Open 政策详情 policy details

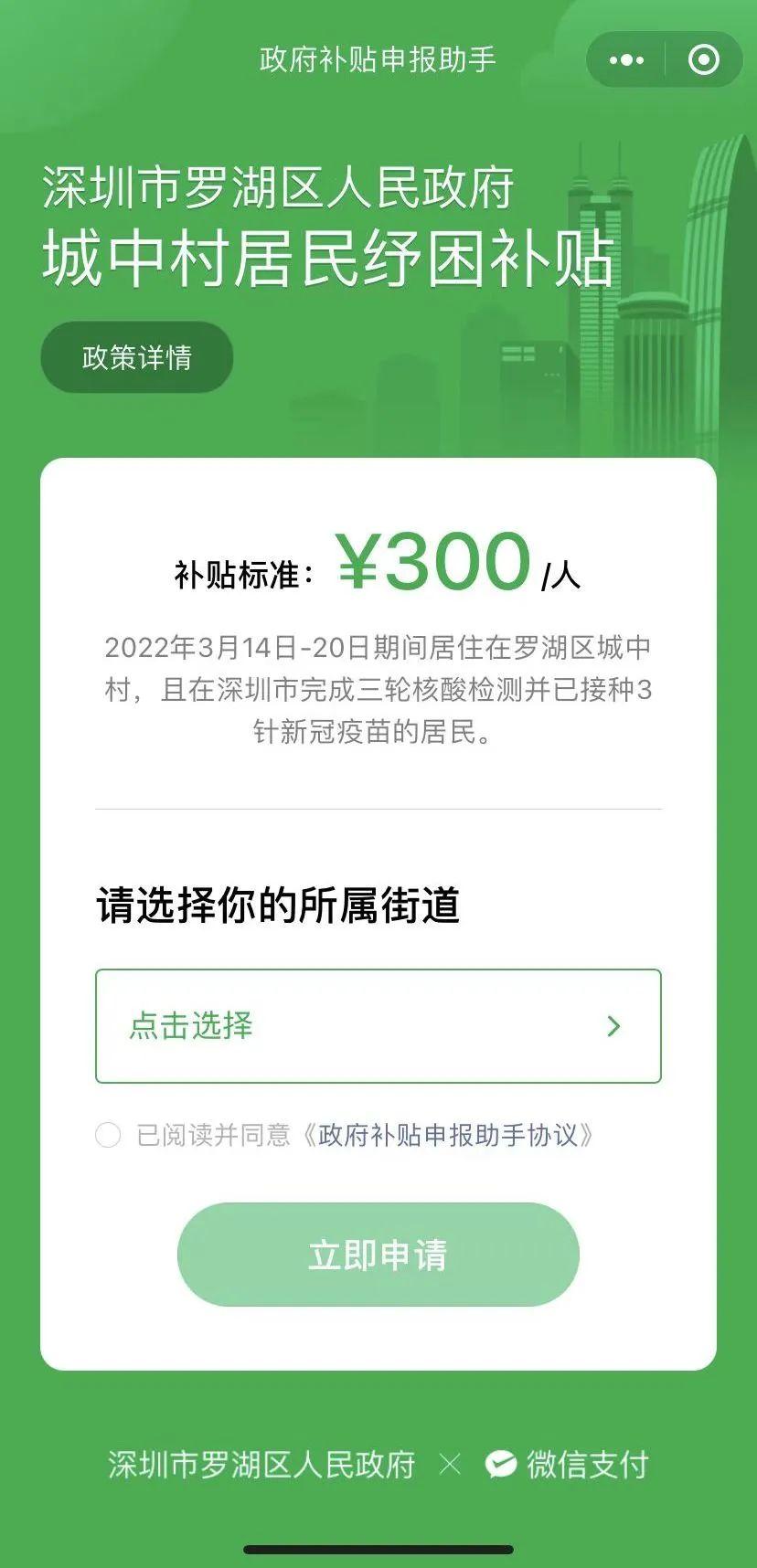click(137, 357)
